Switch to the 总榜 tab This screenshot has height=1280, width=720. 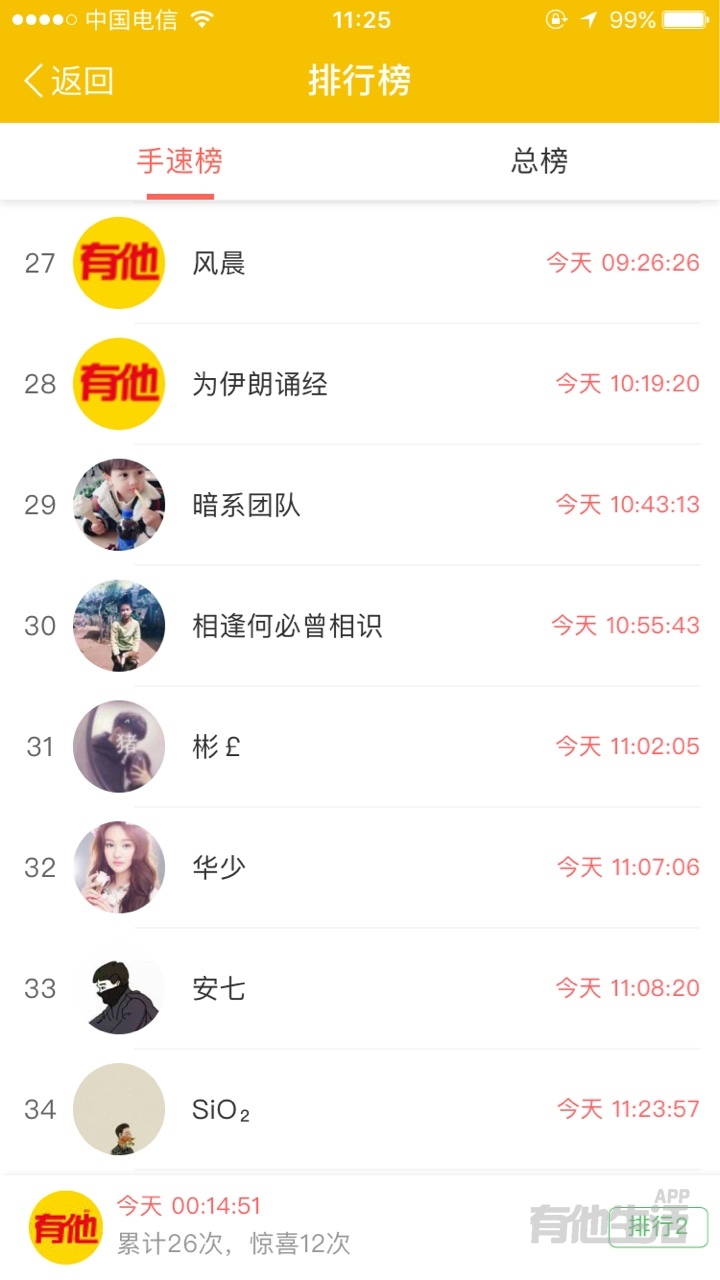click(x=539, y=161)
